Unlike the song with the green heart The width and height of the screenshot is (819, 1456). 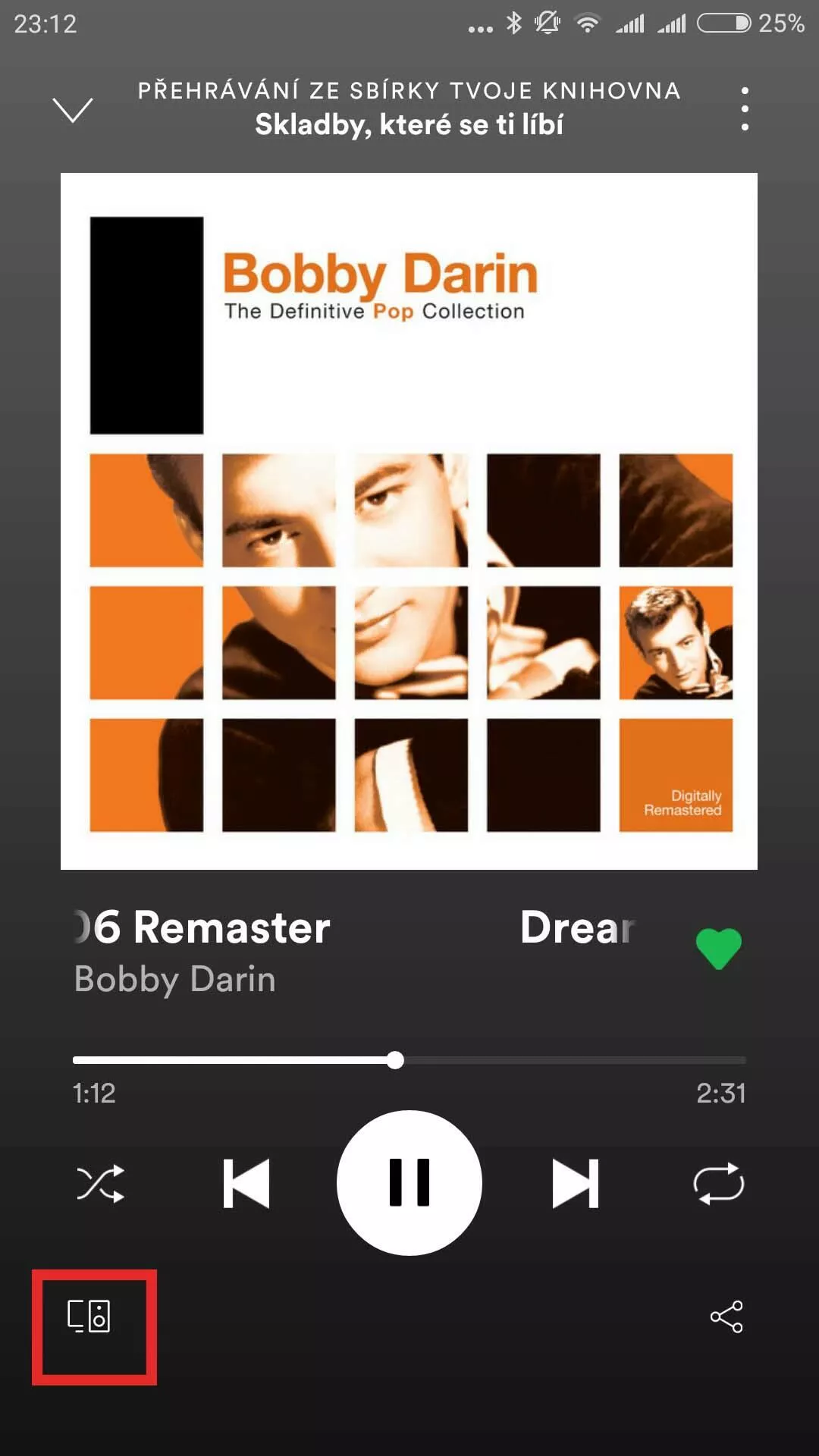click(x=718, y=949)
